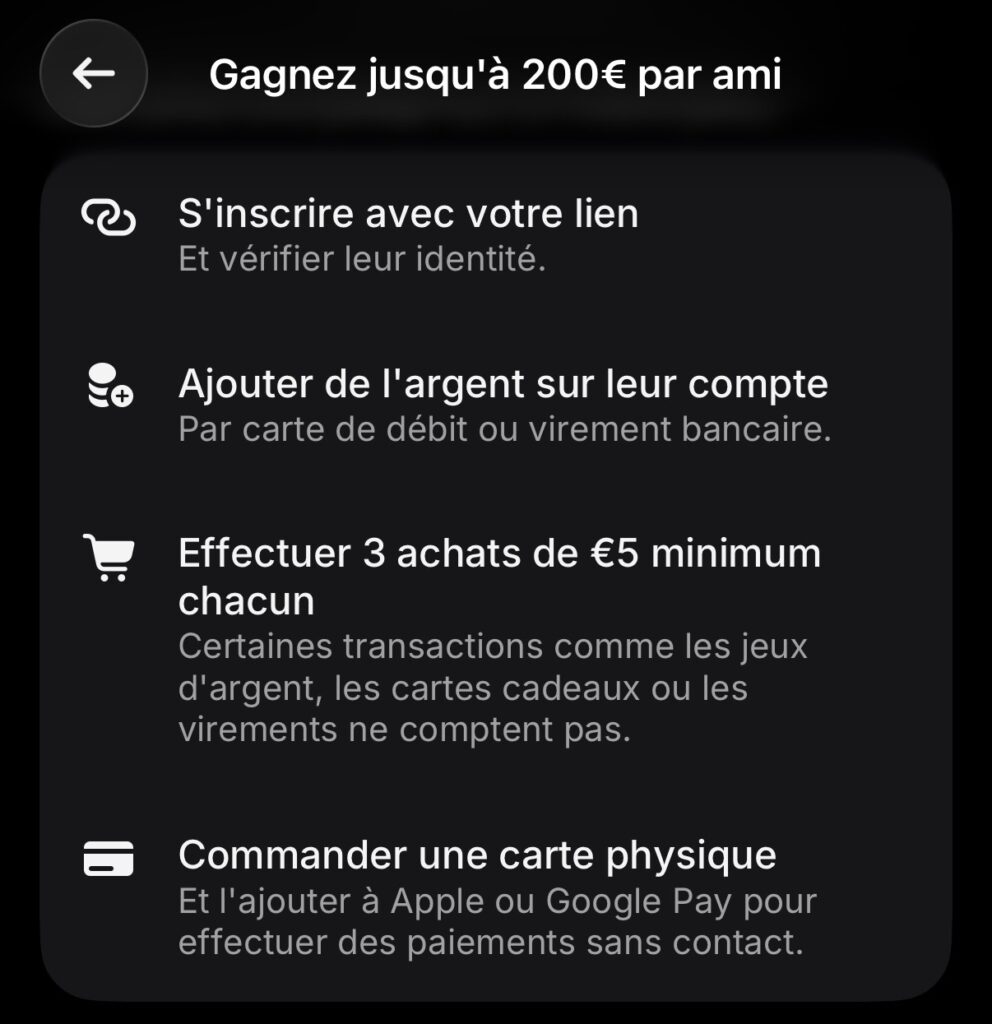Screen dimensions: 992x1024
Task: Open the S'inscrire avec votre lien step
Action: pyautogui.click(x=410, y=214)
